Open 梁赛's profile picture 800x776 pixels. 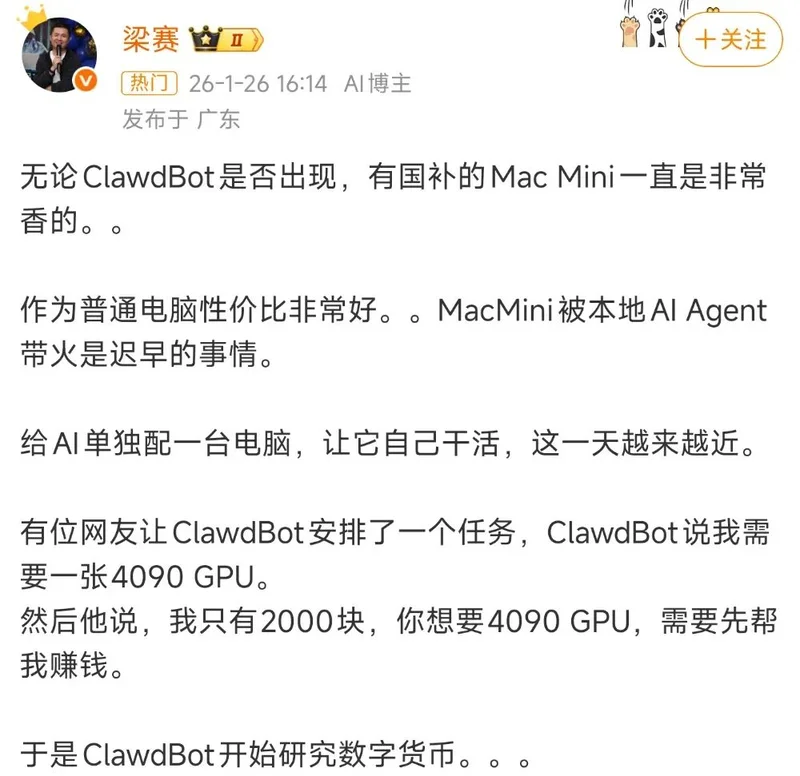click(58, 52)
